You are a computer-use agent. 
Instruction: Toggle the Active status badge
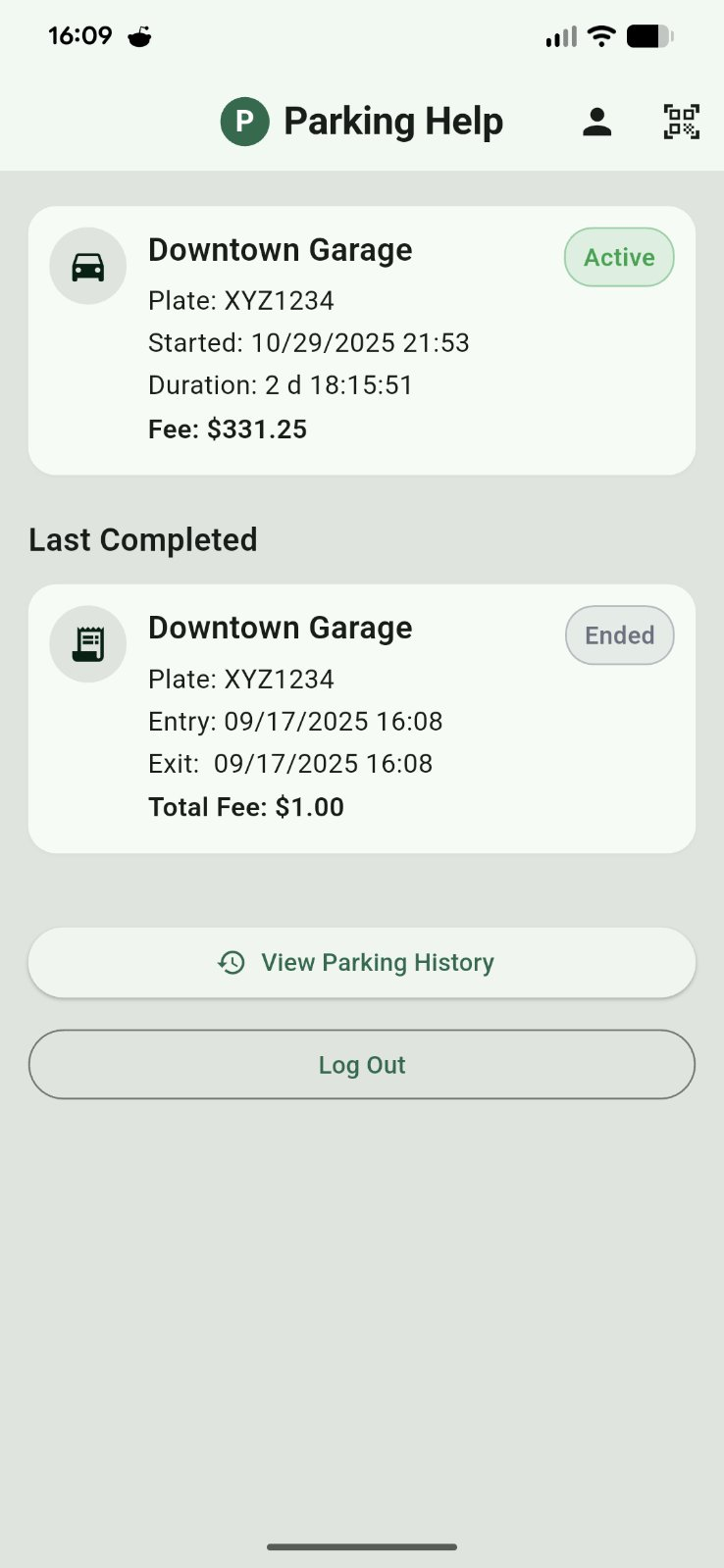click(618, 257)
